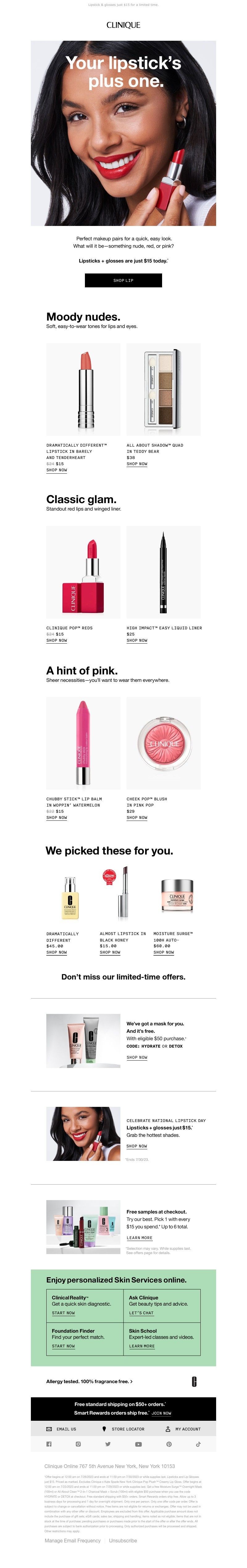Viewport: 247px width, 1568px height.
Task: Shop All About Shadow Quad in Teddy Bear
Action: click(137, 464)
